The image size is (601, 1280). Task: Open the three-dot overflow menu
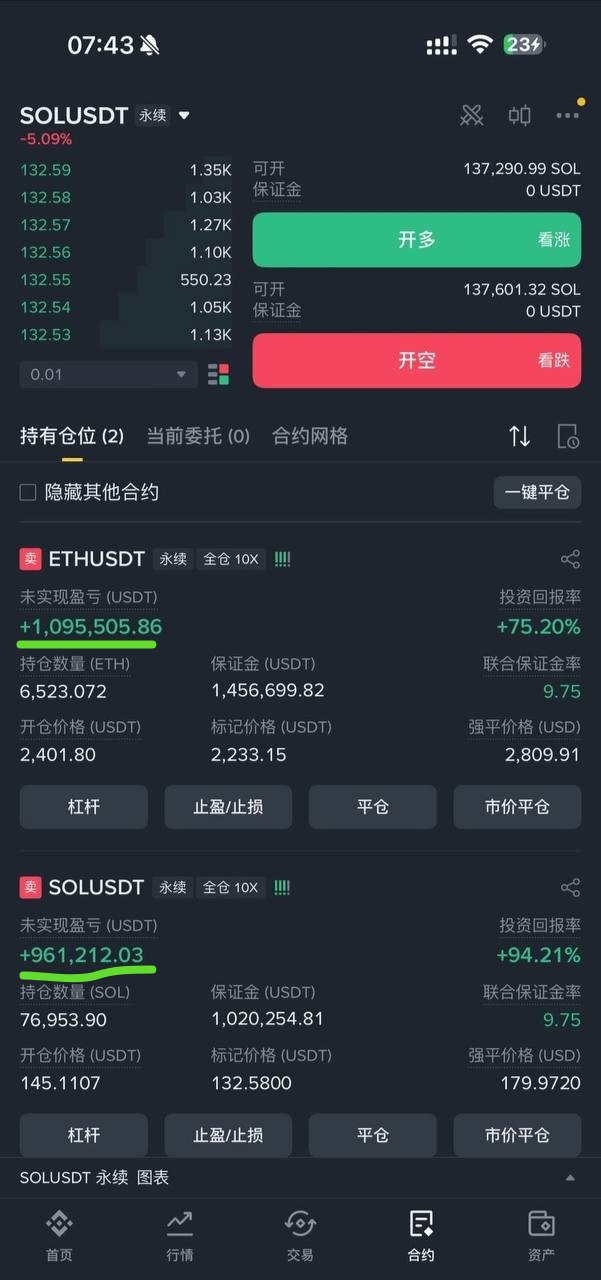567,116
